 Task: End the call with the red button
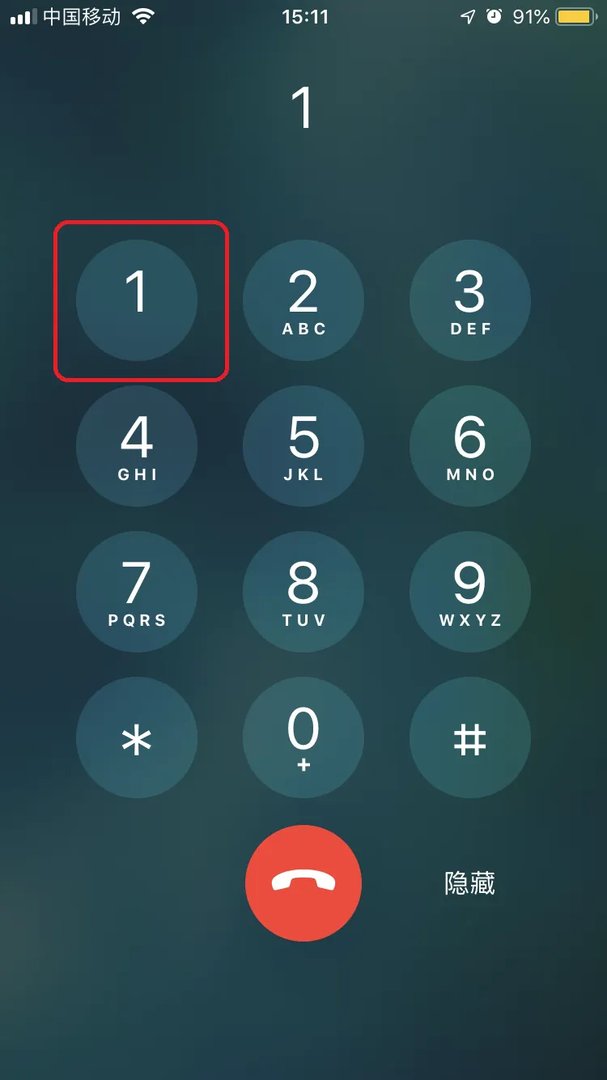point(303,883)
